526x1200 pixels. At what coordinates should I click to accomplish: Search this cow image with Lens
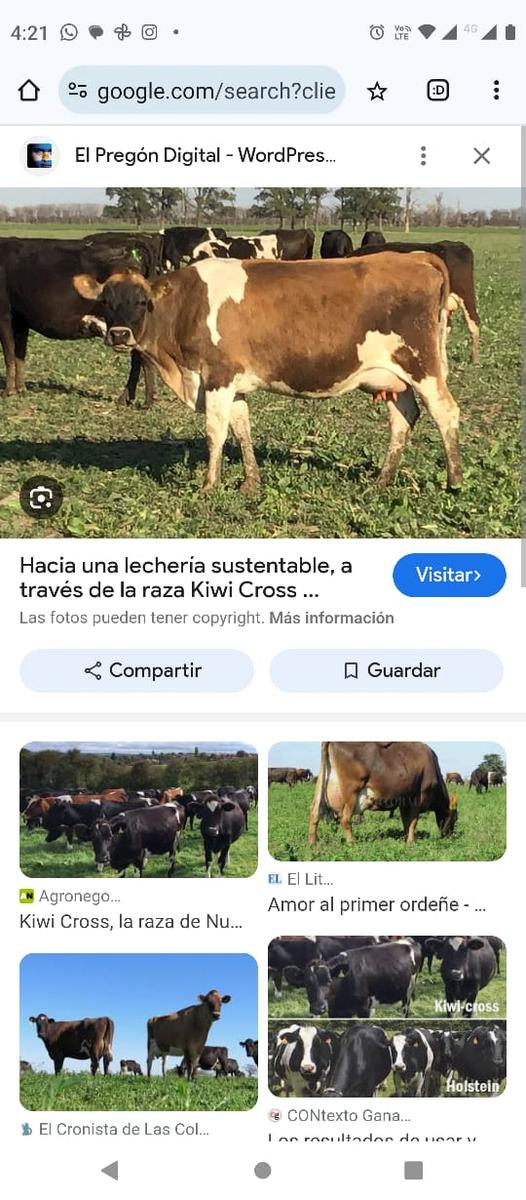[x=41, y=498]
